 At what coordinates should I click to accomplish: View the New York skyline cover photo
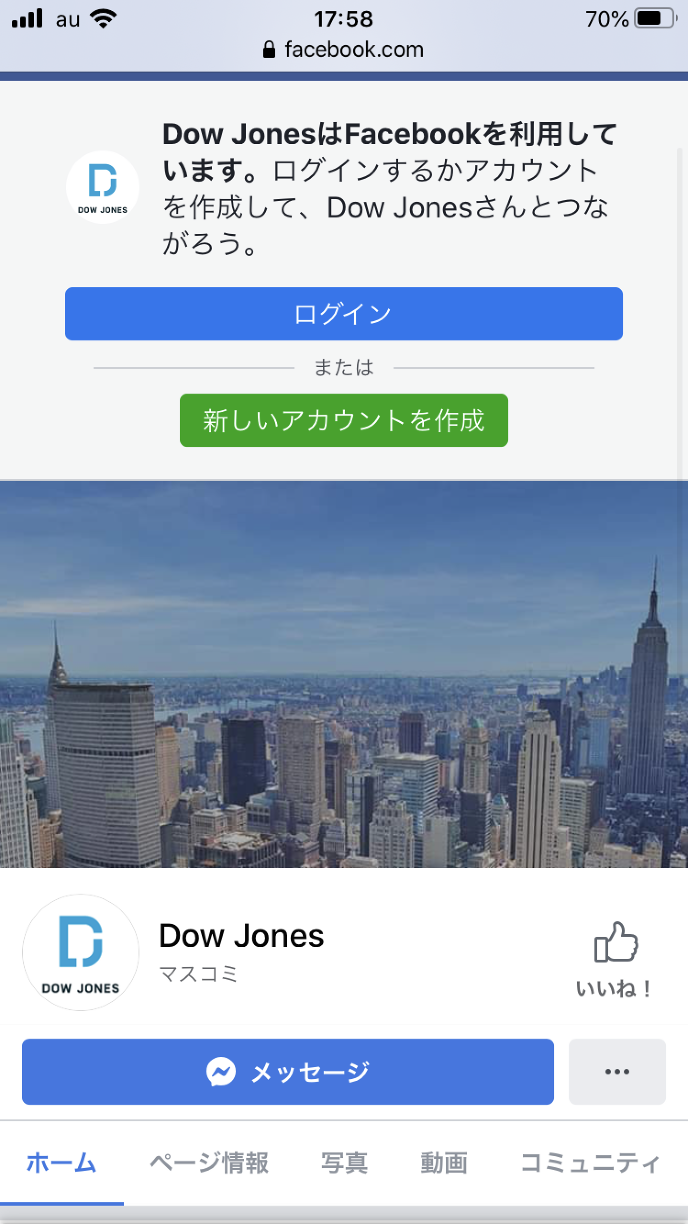coord(343,675)
